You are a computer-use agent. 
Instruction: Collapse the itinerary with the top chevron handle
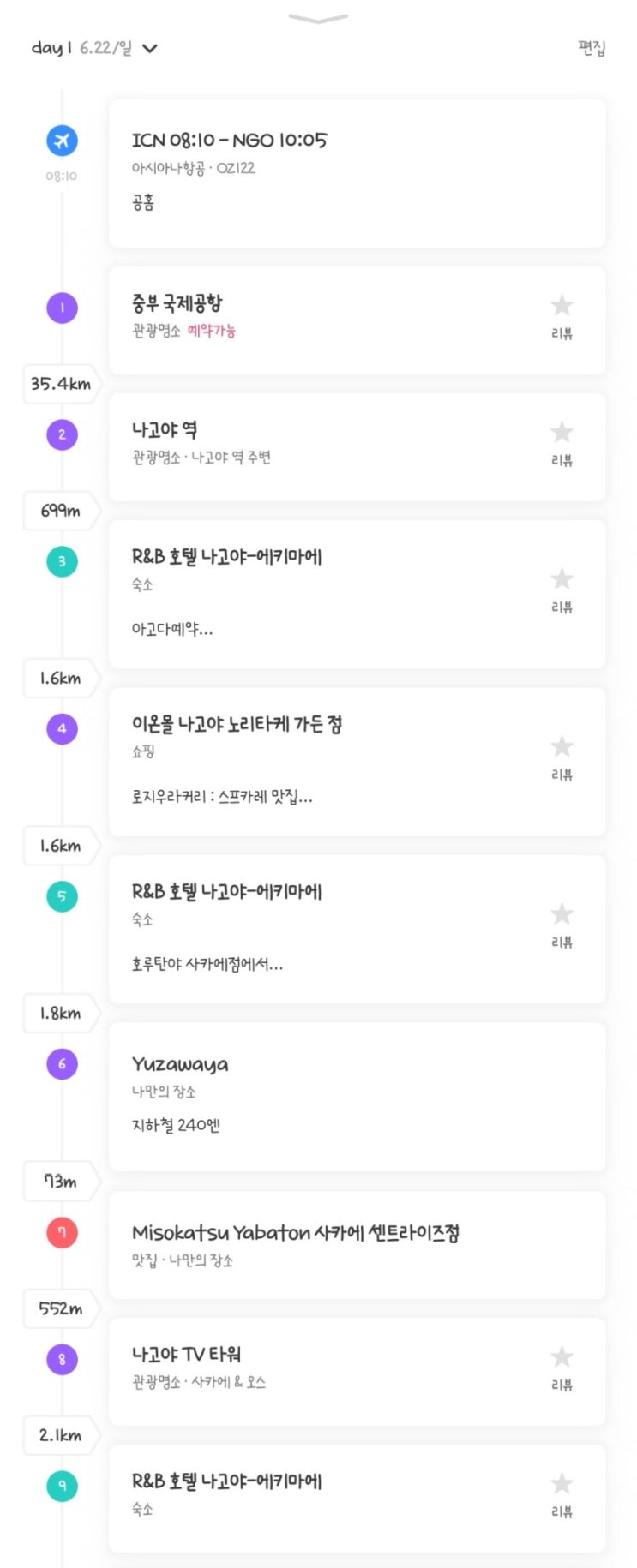click(x=318, y=18)
